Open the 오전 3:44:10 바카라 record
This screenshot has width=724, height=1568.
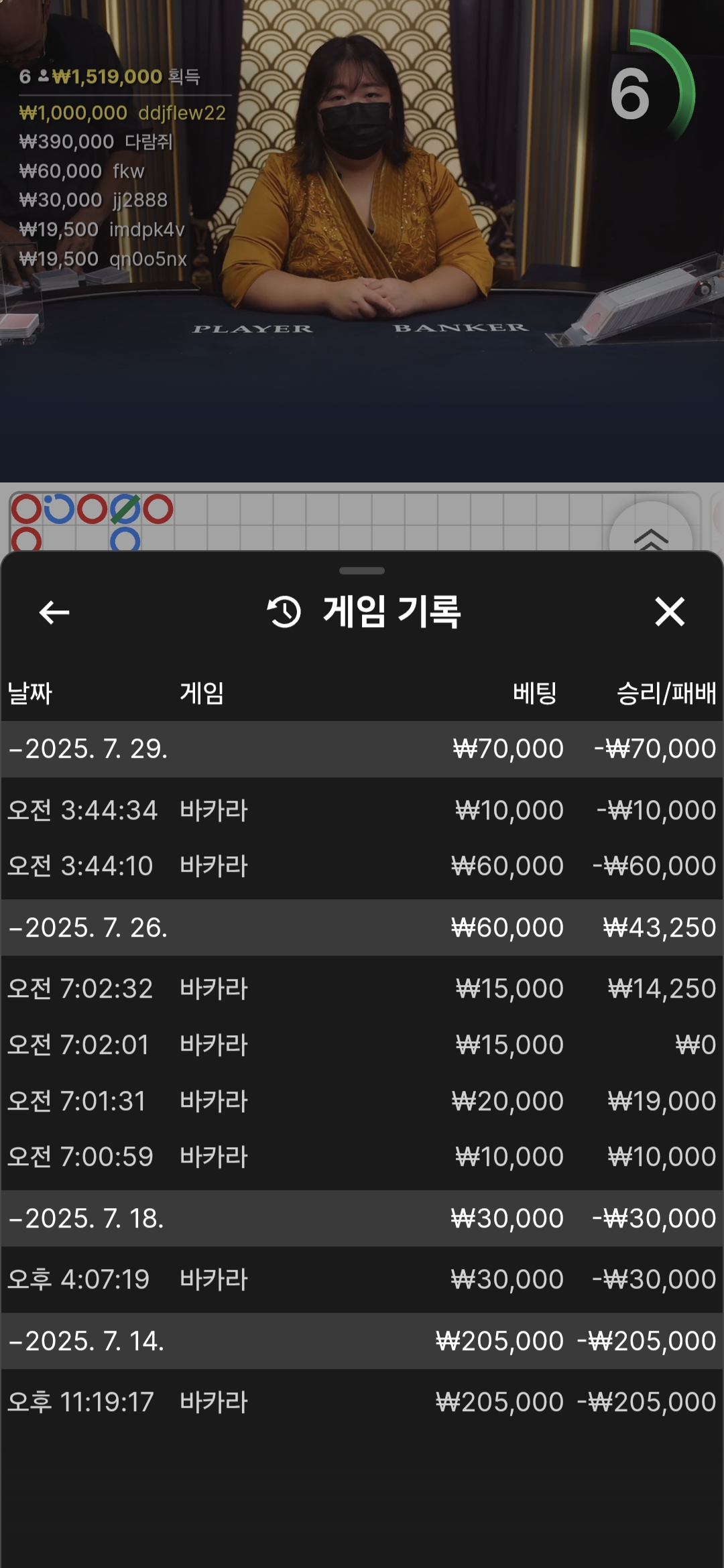[362, 866]
